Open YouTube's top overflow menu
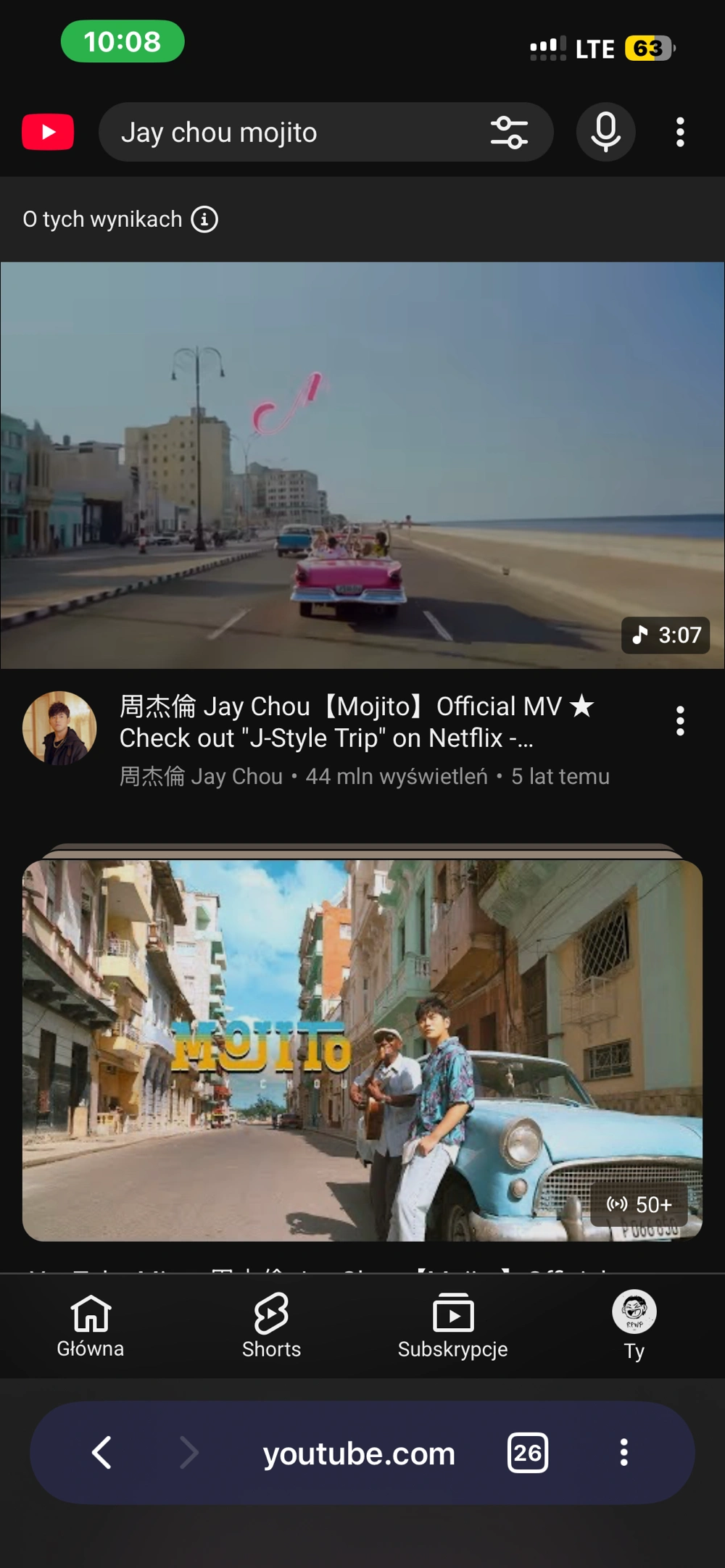 tap(679, 133)
